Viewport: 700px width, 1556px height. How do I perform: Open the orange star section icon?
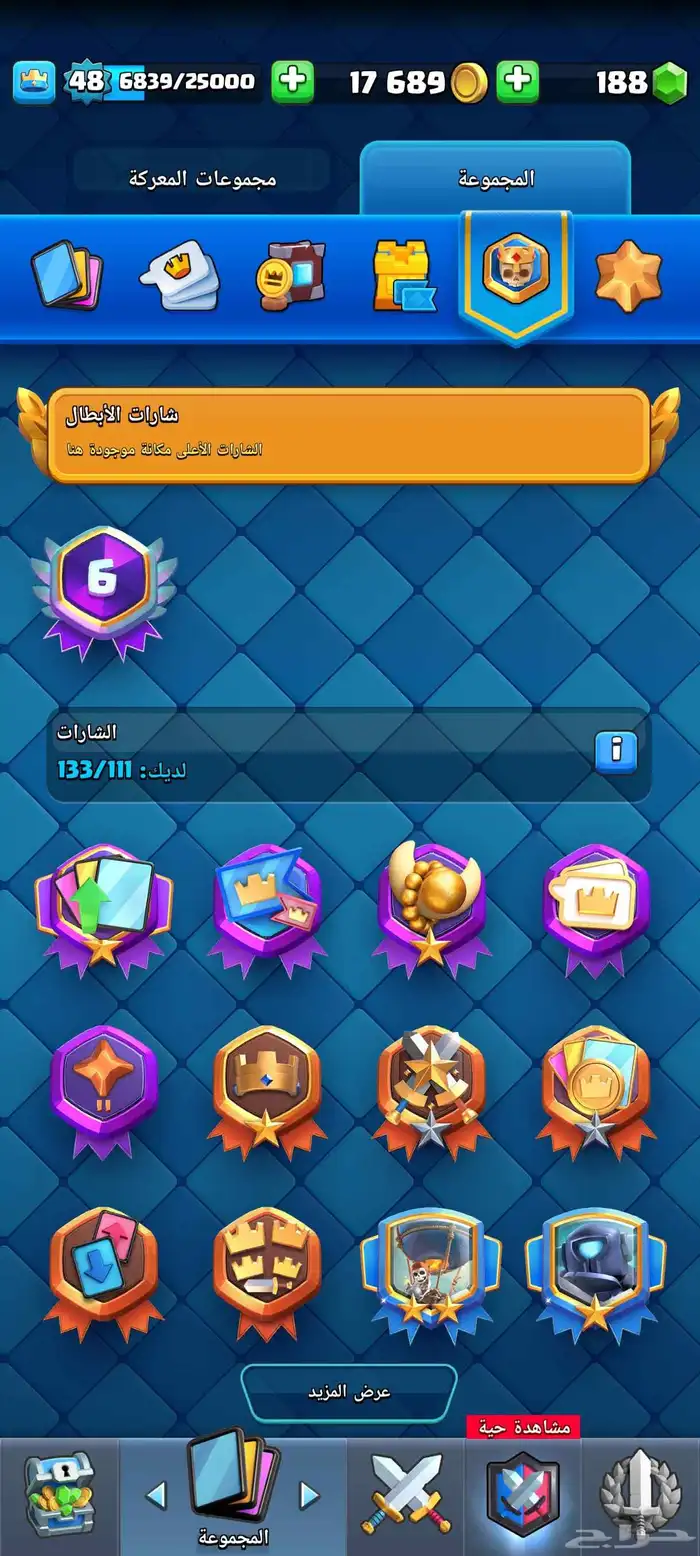pos(629,274)
